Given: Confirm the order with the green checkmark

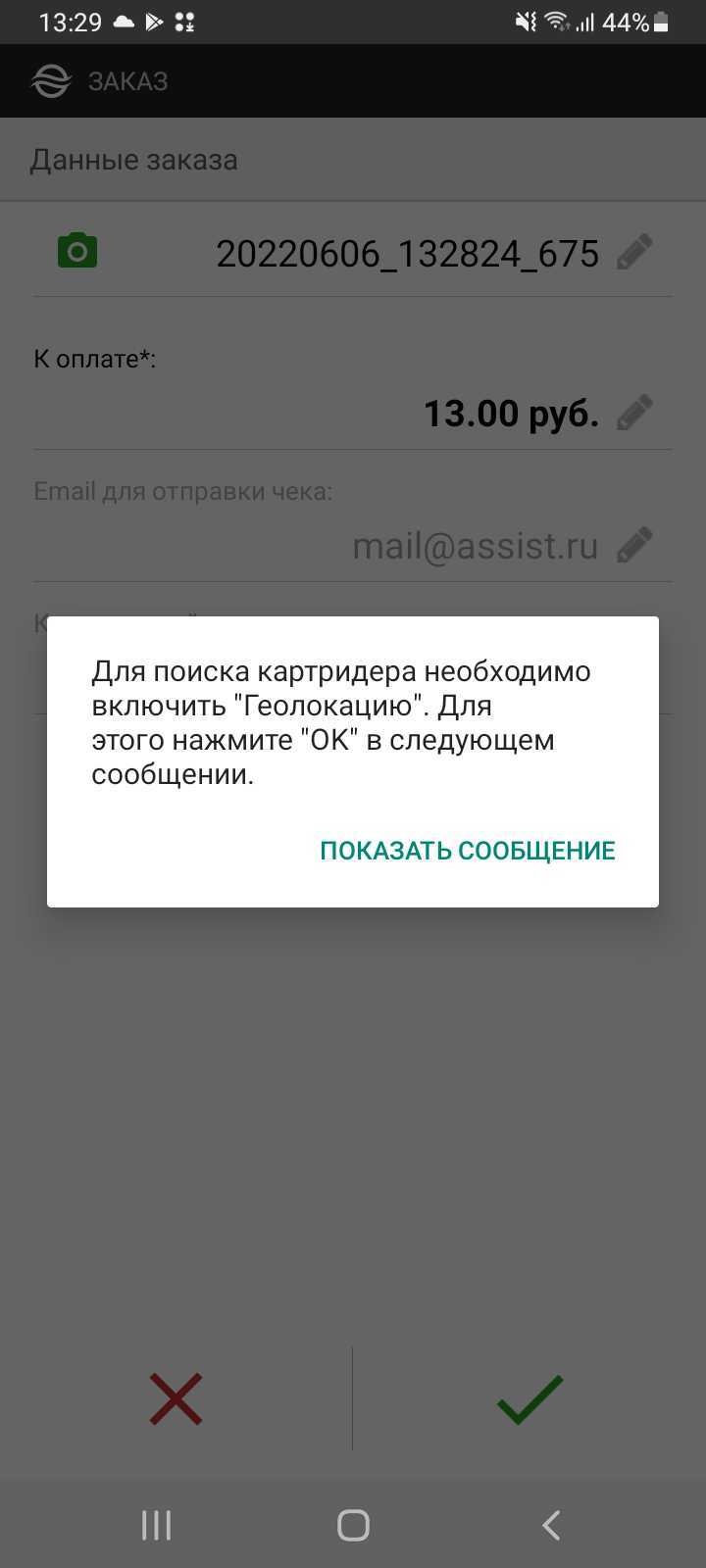Looking at the screenshot, I should pyautogui.click(x=529, y=1398).
